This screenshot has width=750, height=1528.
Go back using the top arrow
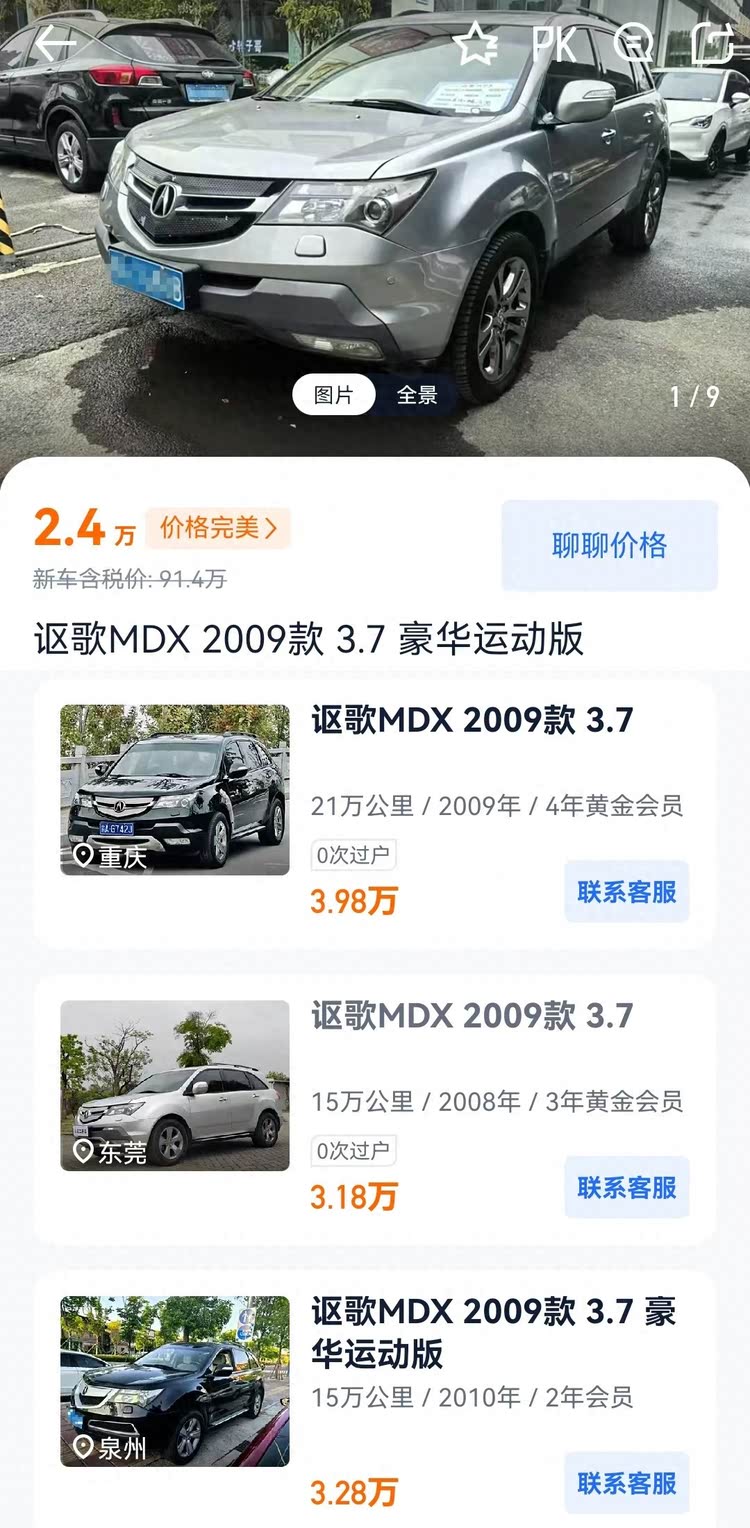55,44
